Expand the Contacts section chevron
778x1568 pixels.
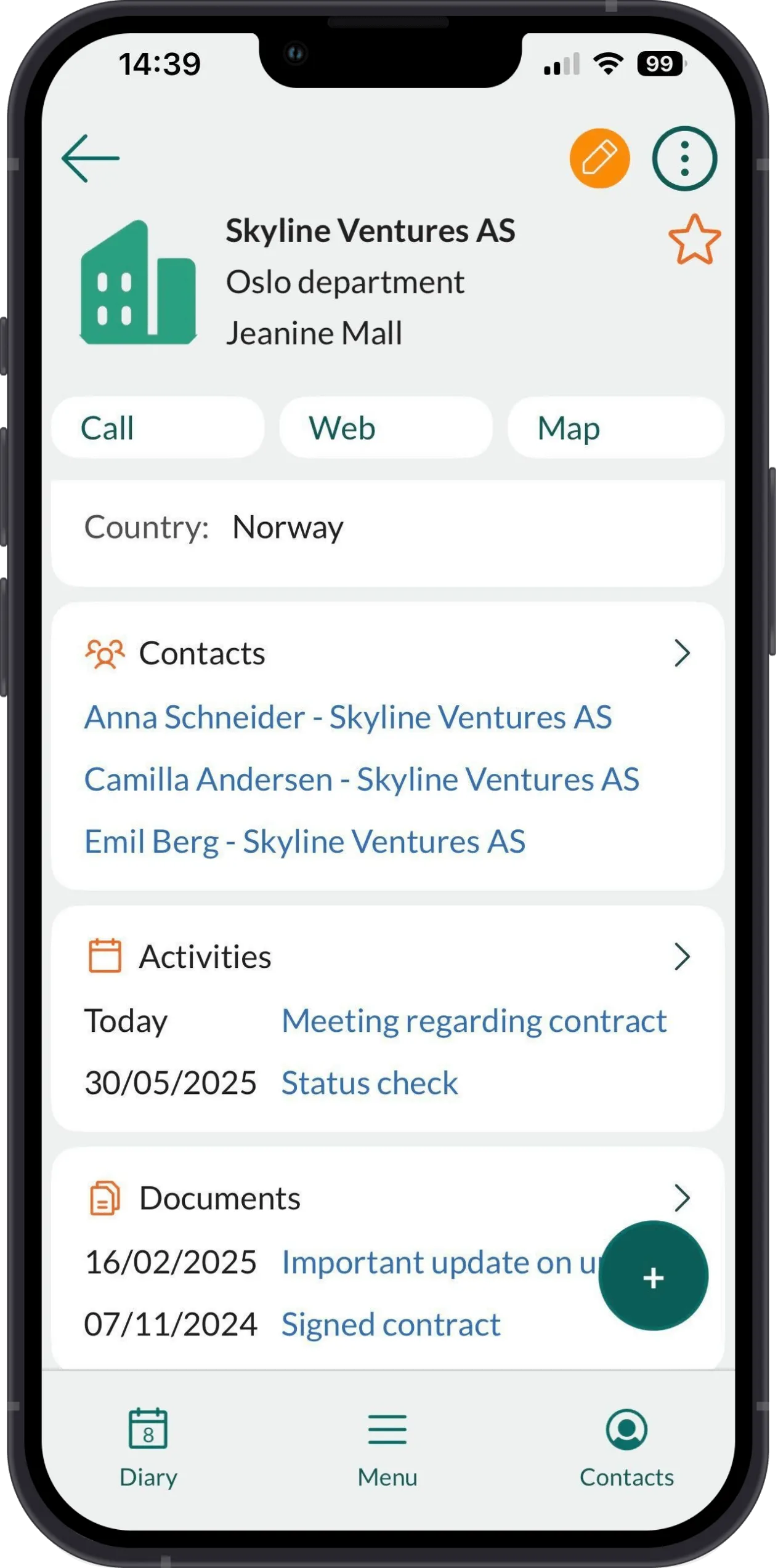[681, 653]
